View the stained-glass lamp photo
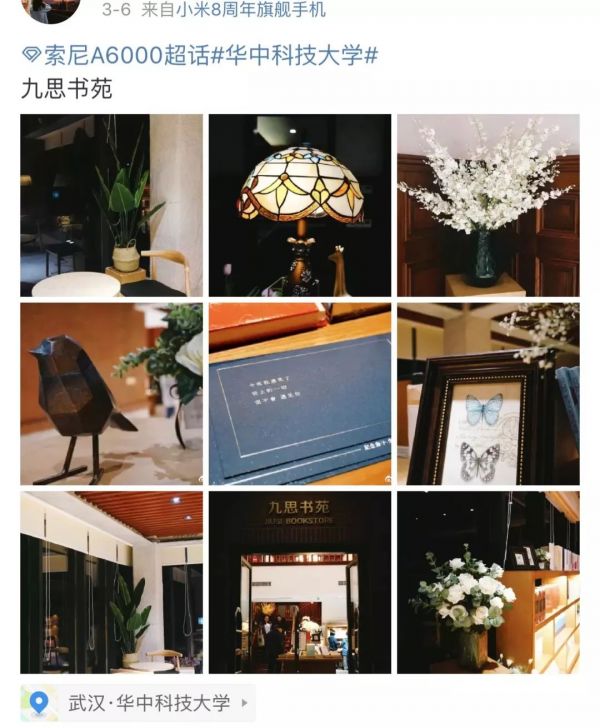Image resolution: width=600 pixels, height=728 pixels. pyautogui.click(x=299, y=205)
